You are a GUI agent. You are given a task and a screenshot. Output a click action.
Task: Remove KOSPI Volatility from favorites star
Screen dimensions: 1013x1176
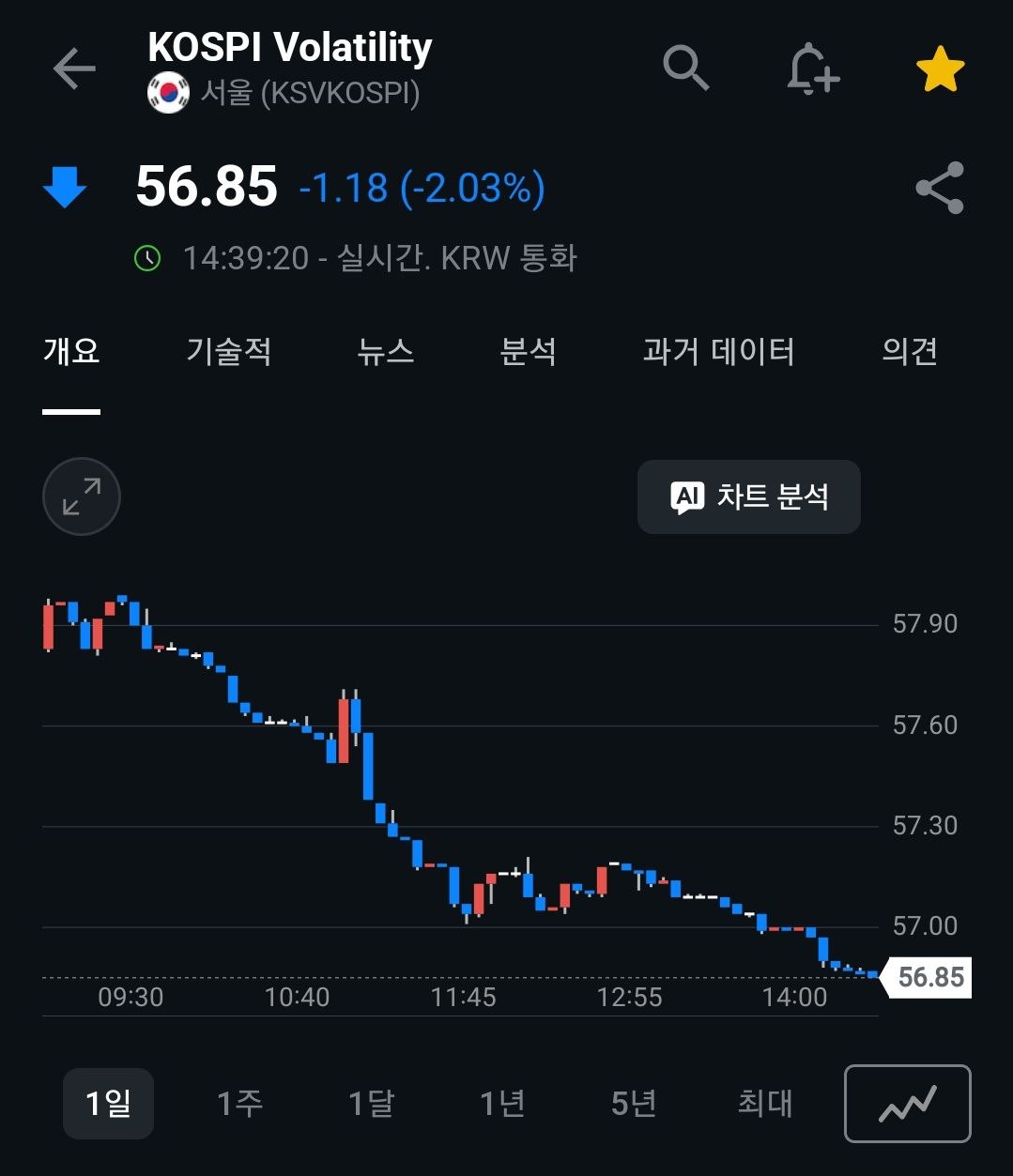click(940, 70)
